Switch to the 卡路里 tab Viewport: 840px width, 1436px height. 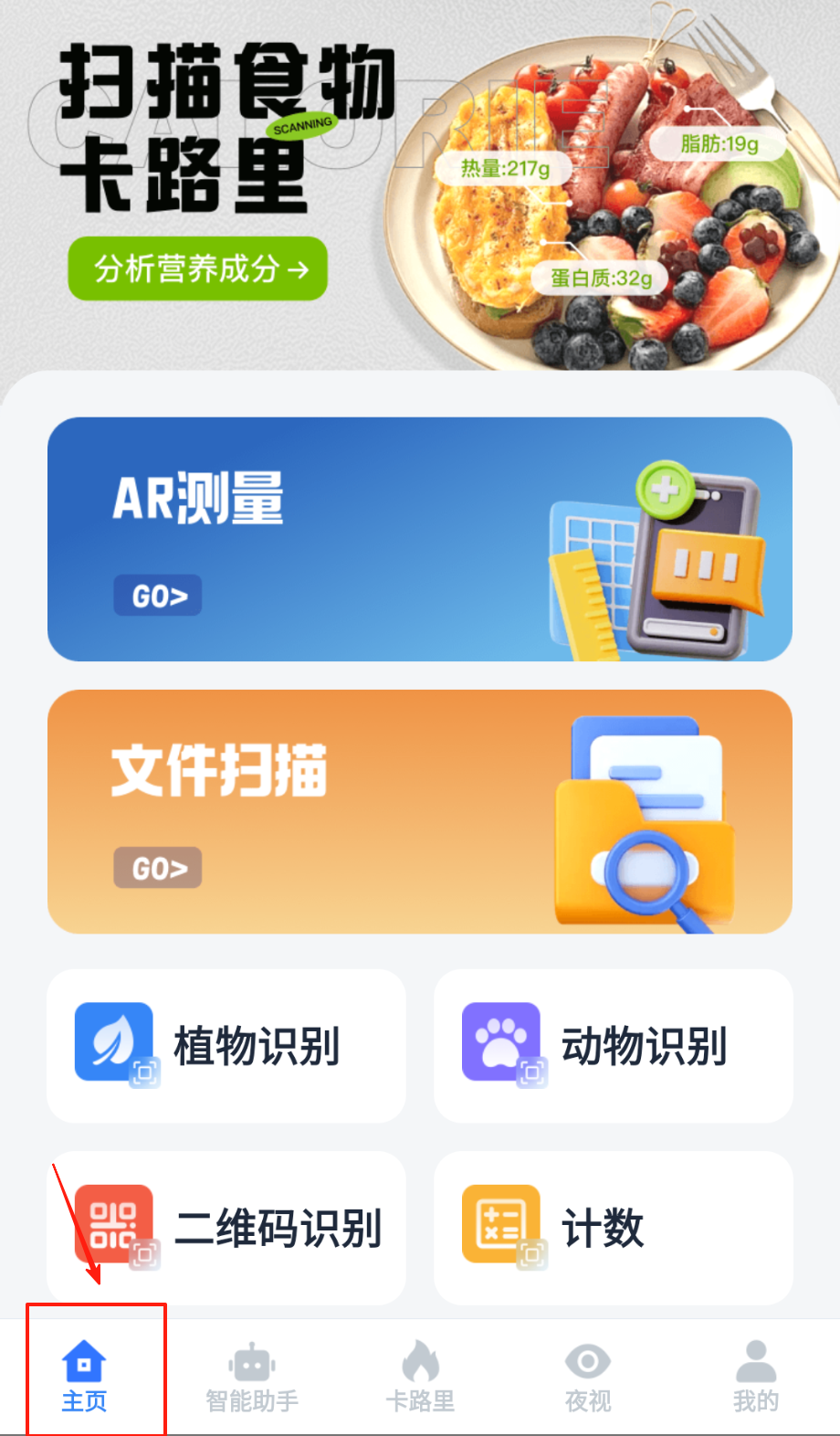(x=420, y=1377)
